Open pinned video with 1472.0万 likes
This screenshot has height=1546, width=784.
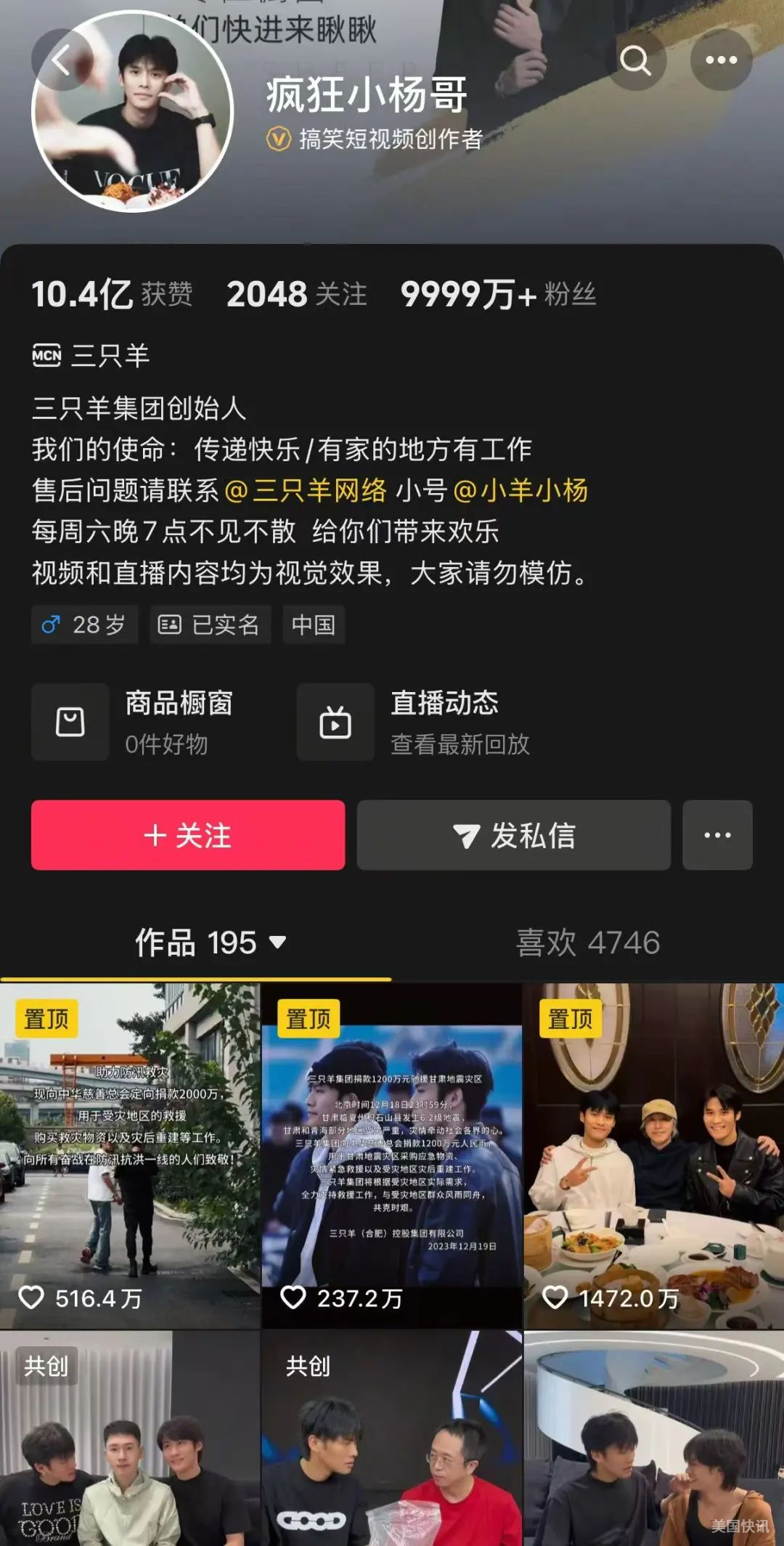pos(653,1156)
